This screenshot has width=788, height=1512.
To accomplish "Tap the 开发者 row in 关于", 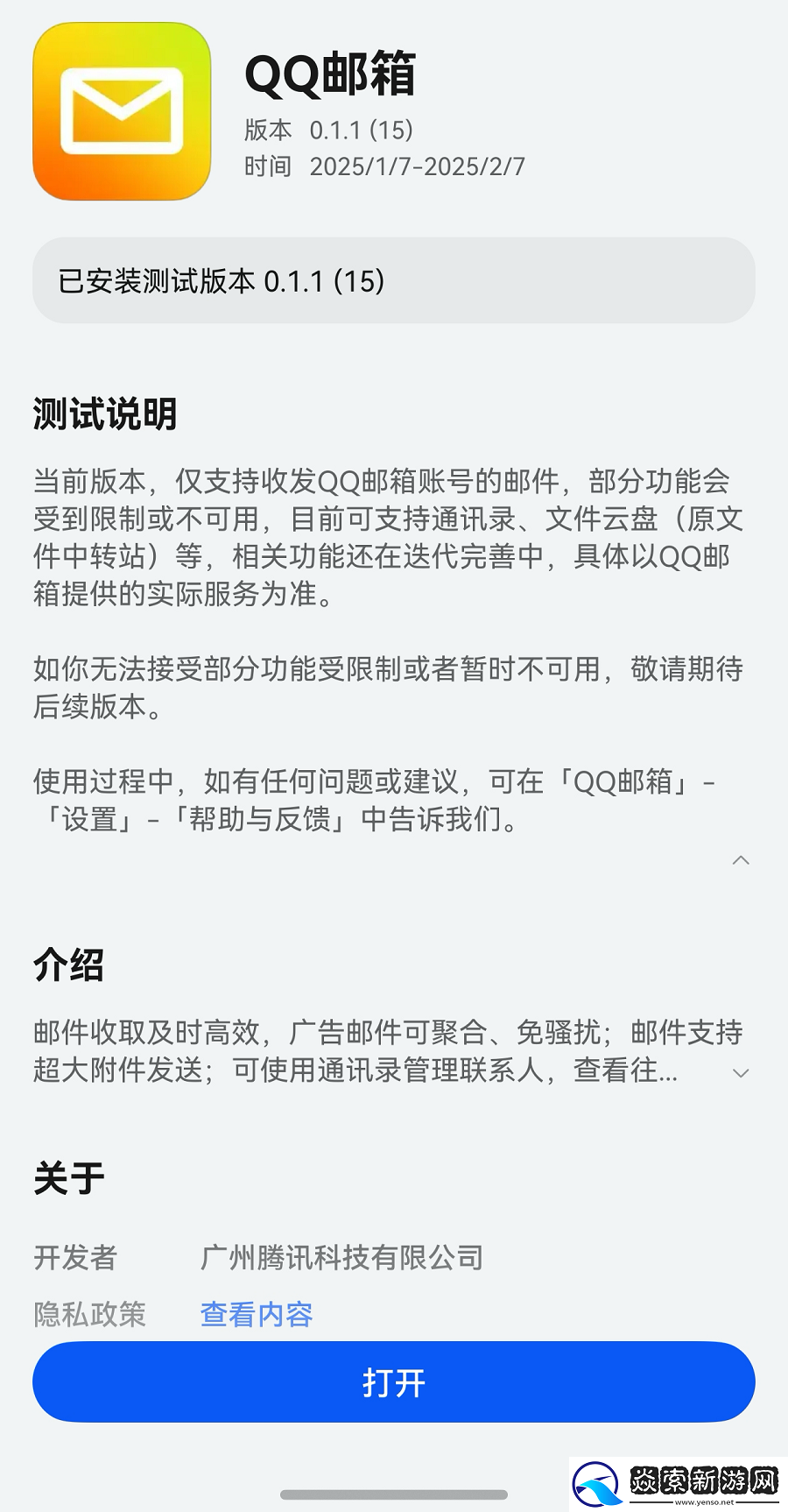I will pos(79,1258).
